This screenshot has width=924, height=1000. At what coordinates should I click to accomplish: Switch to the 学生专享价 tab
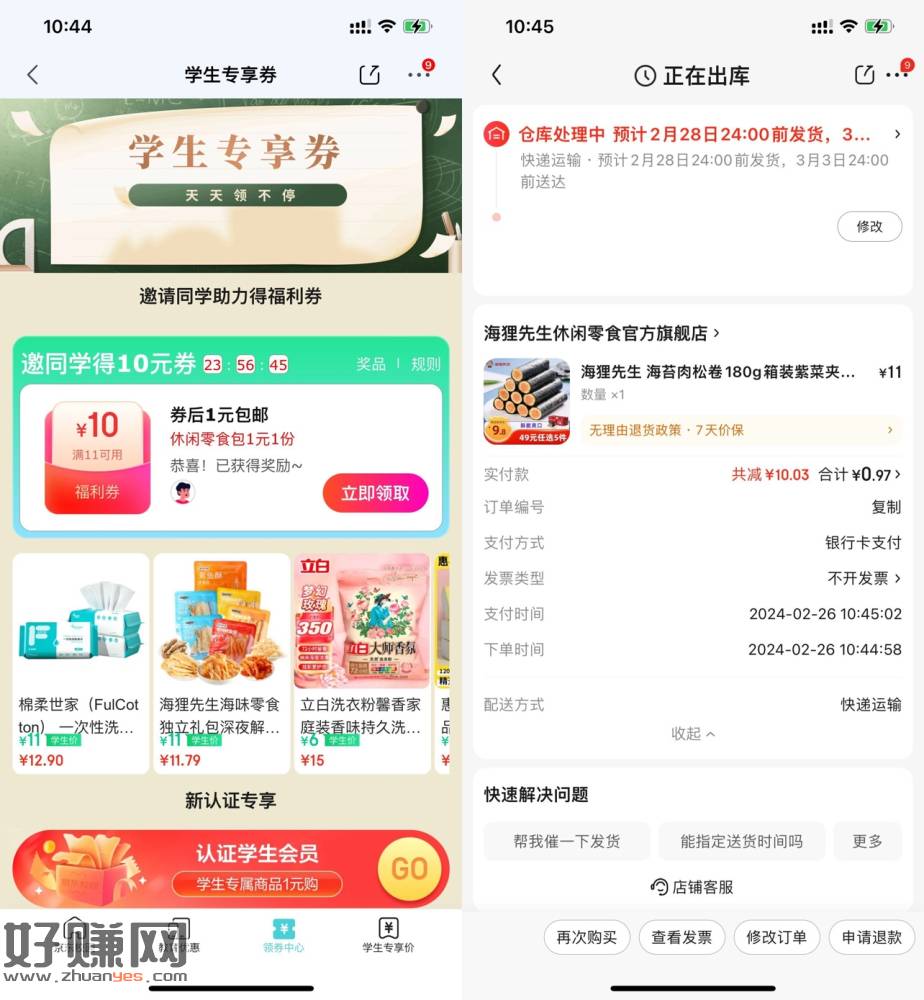click(389, 935)
